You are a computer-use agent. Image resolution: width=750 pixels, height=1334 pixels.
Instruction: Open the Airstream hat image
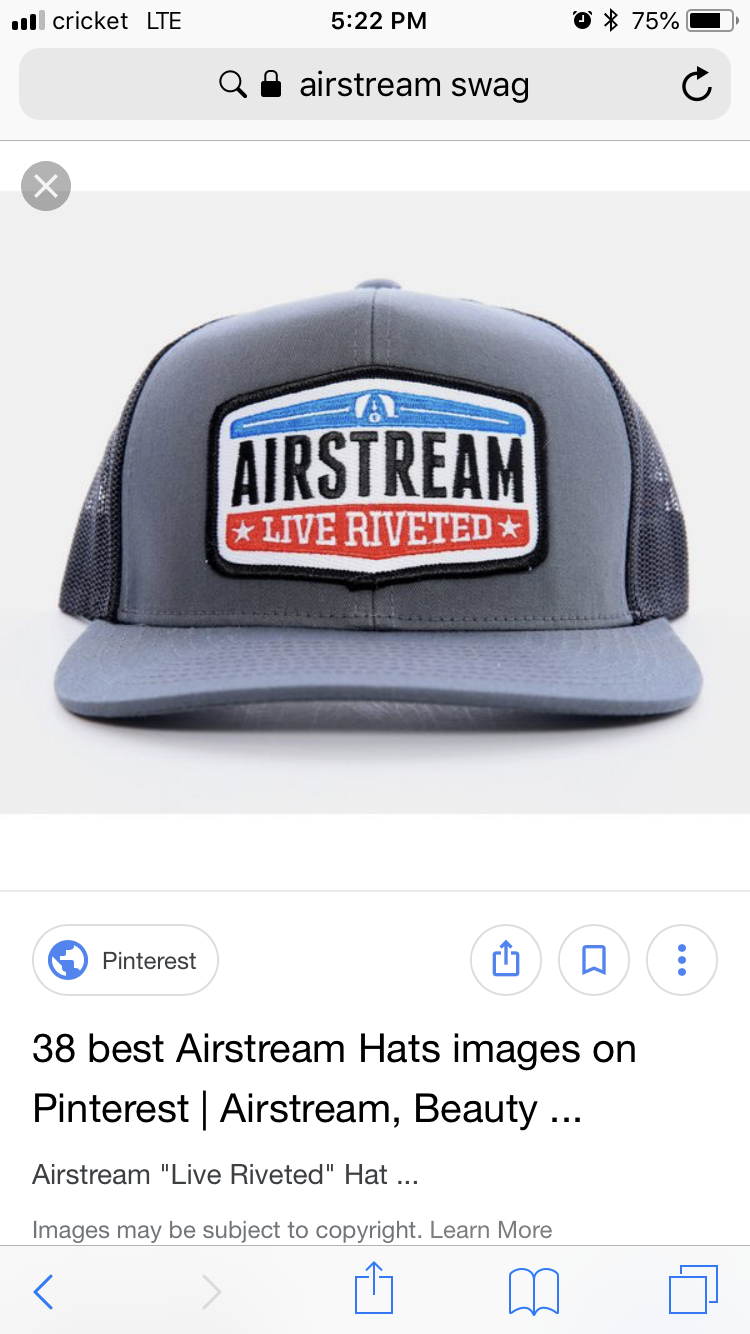pyautogui.click(x=375, y=500)
